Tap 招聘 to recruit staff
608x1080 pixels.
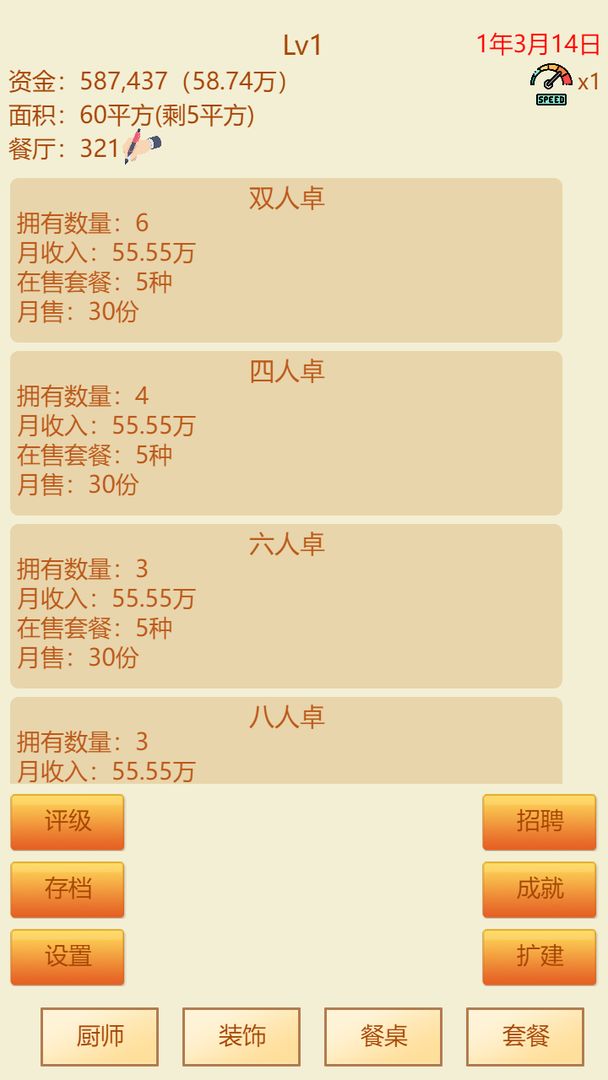tap(539, 822)
